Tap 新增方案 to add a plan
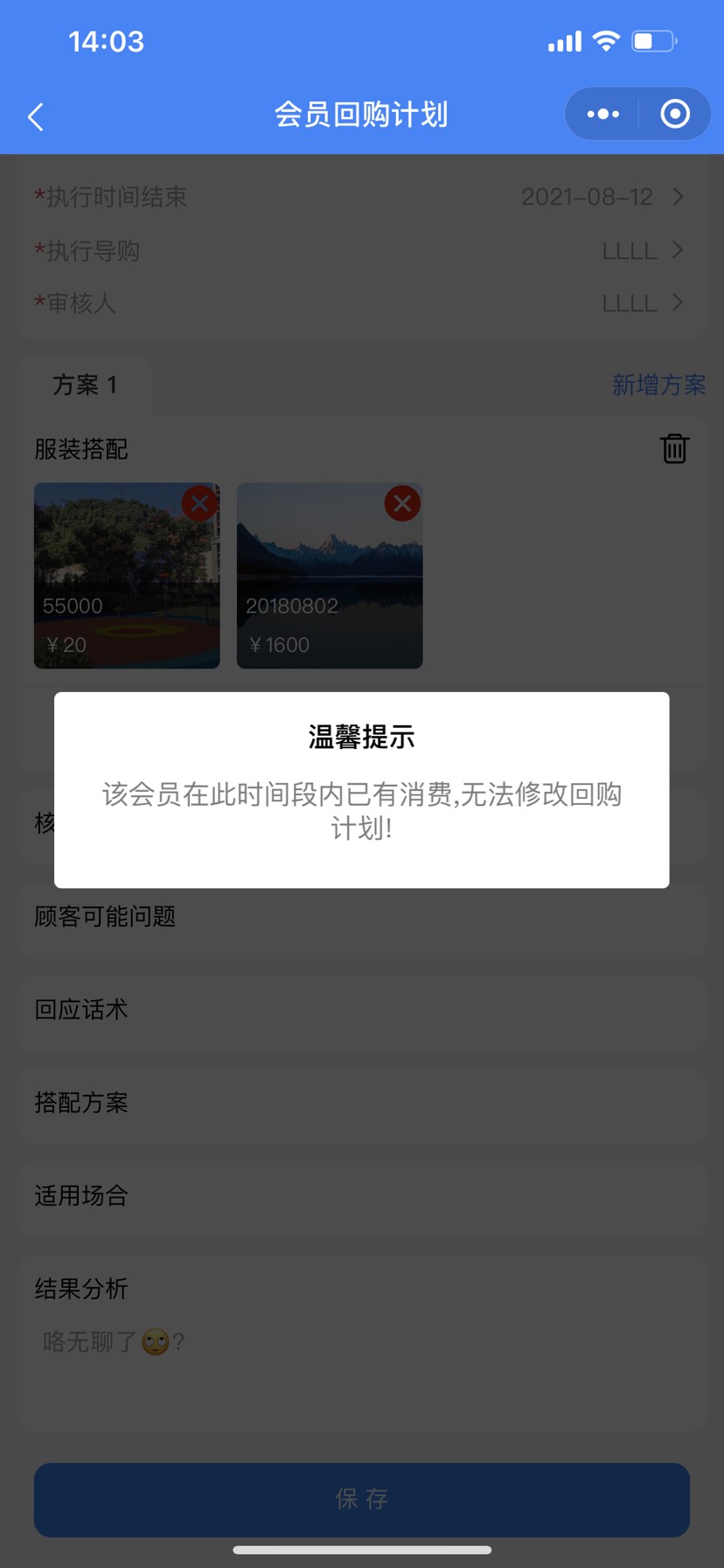Viewport: 724px width, 1568px height. click(658, 385)
